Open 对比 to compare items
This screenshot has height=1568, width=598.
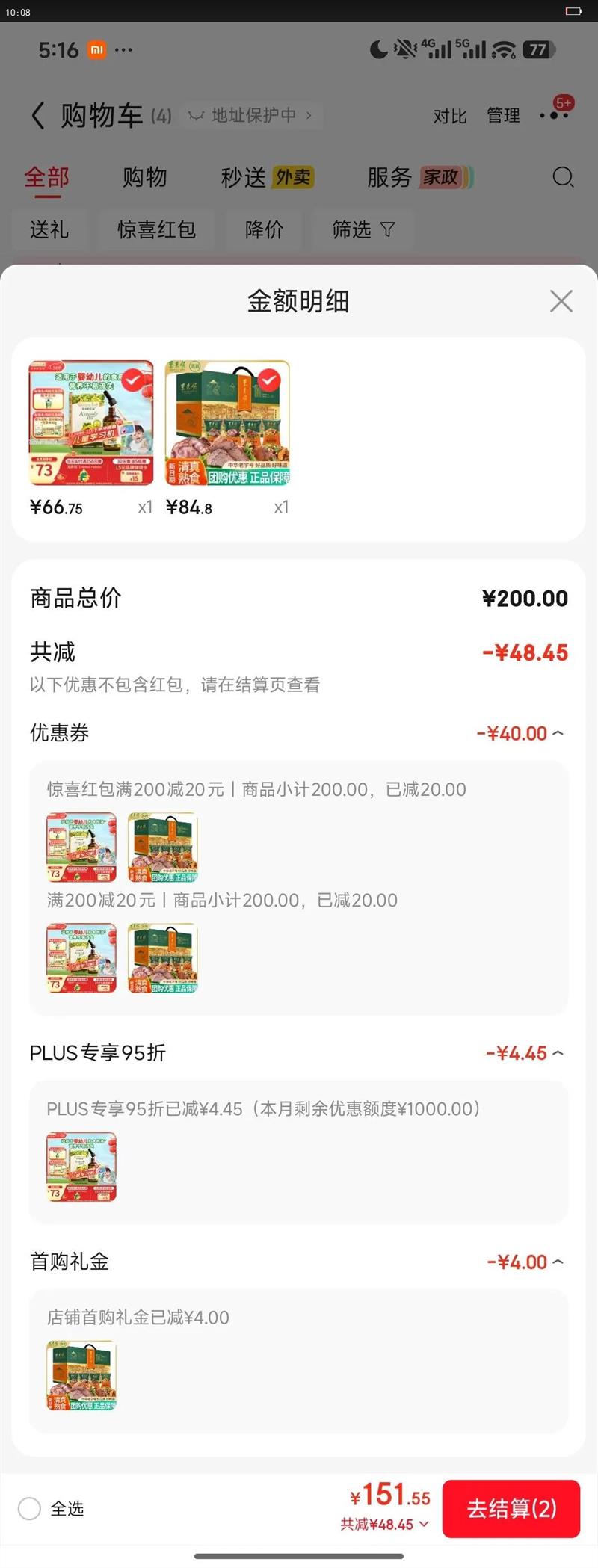(450, 116)
